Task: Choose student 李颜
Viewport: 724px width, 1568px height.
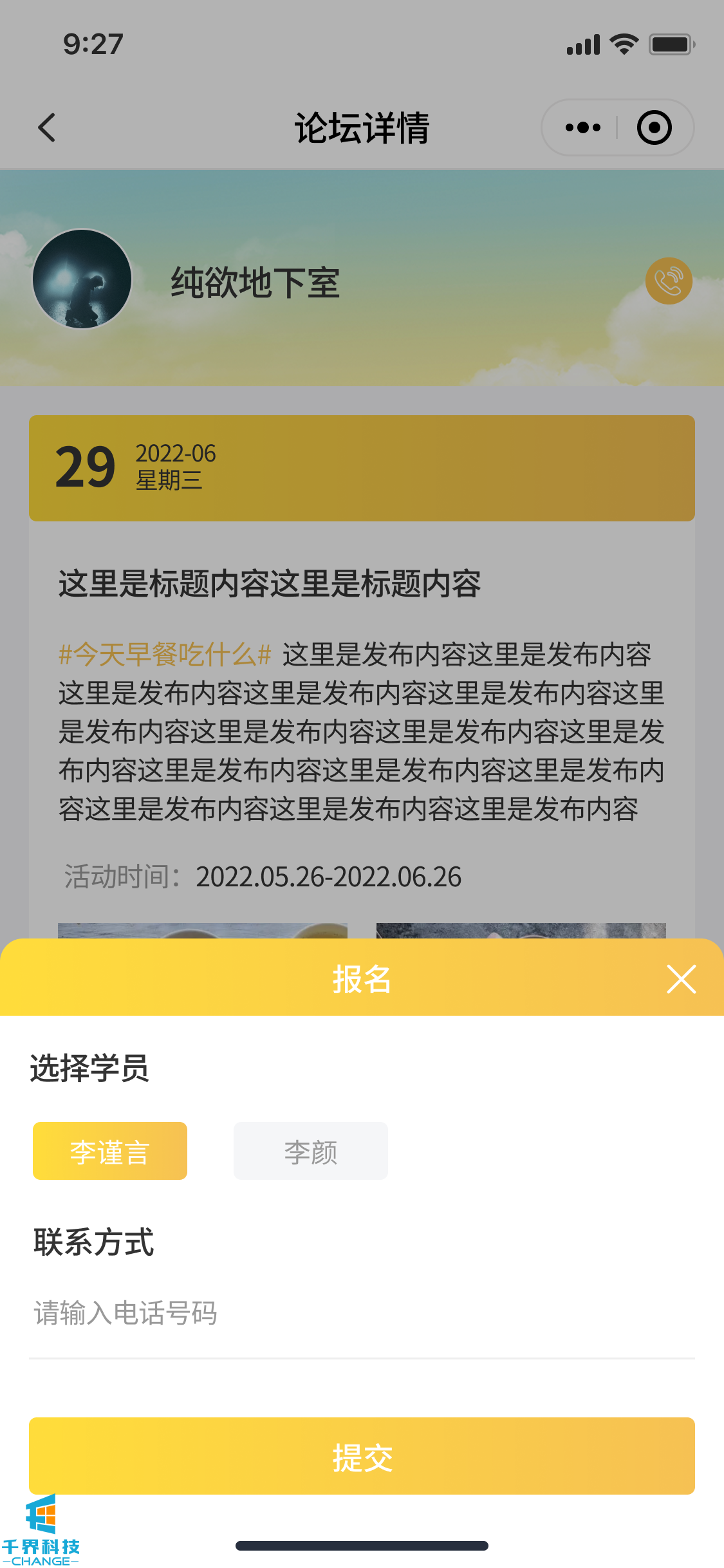Action: click(x=311, y=1151)
